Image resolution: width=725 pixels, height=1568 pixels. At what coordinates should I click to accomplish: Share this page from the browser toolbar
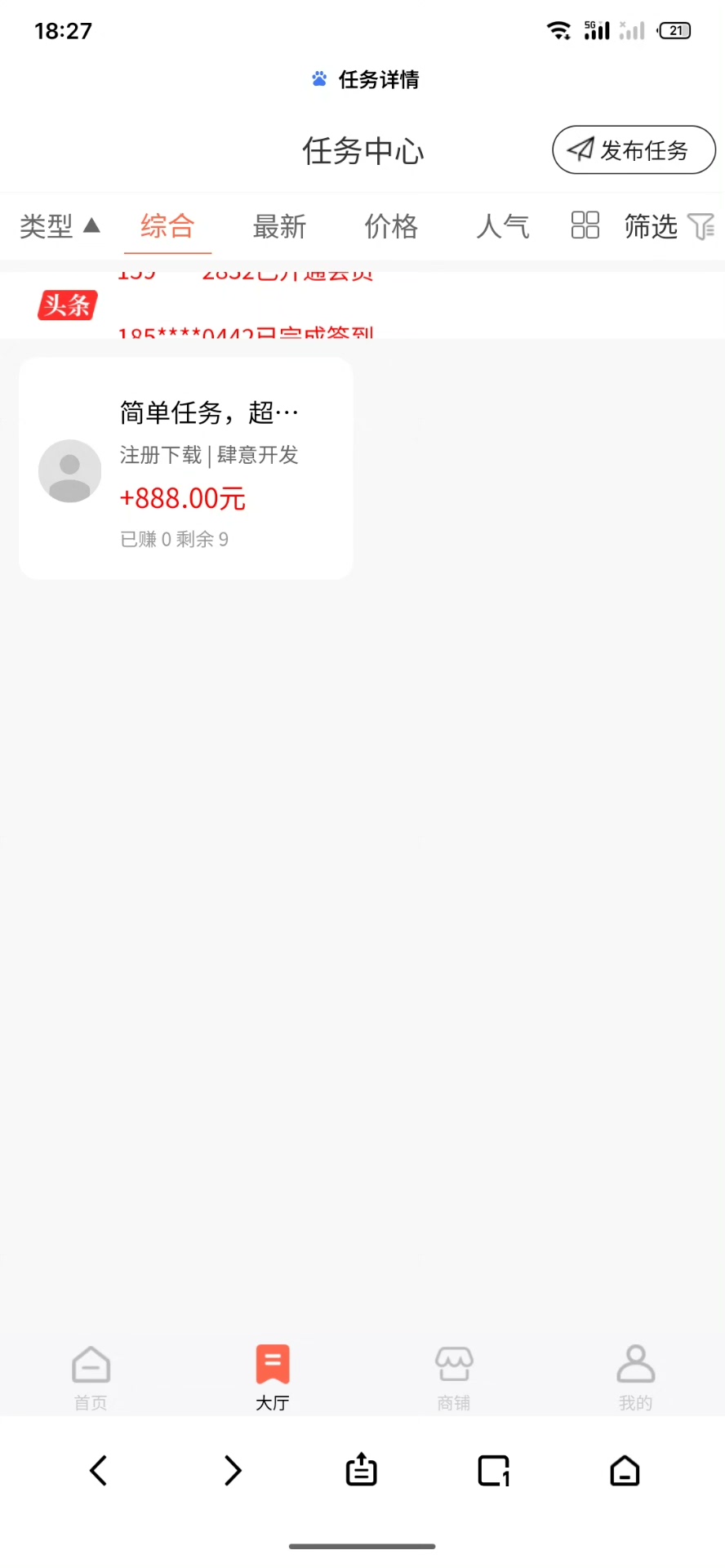362,1471
